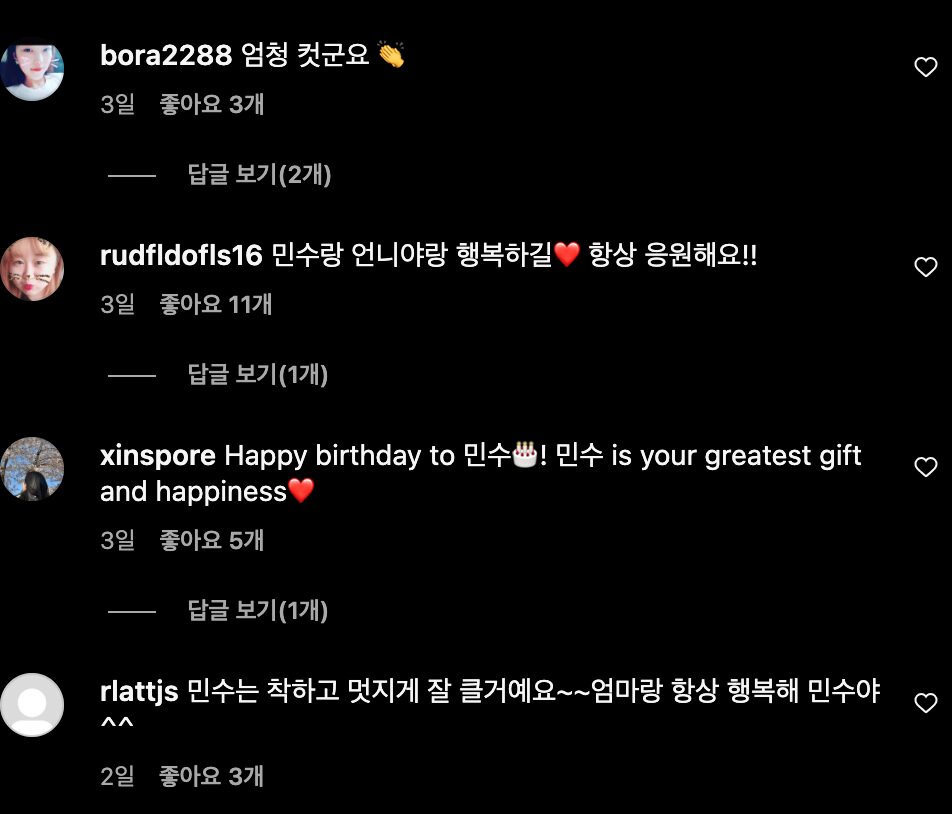
Task: Expand the 2 replies under bora2288's comment
Action: click(259, 175)
